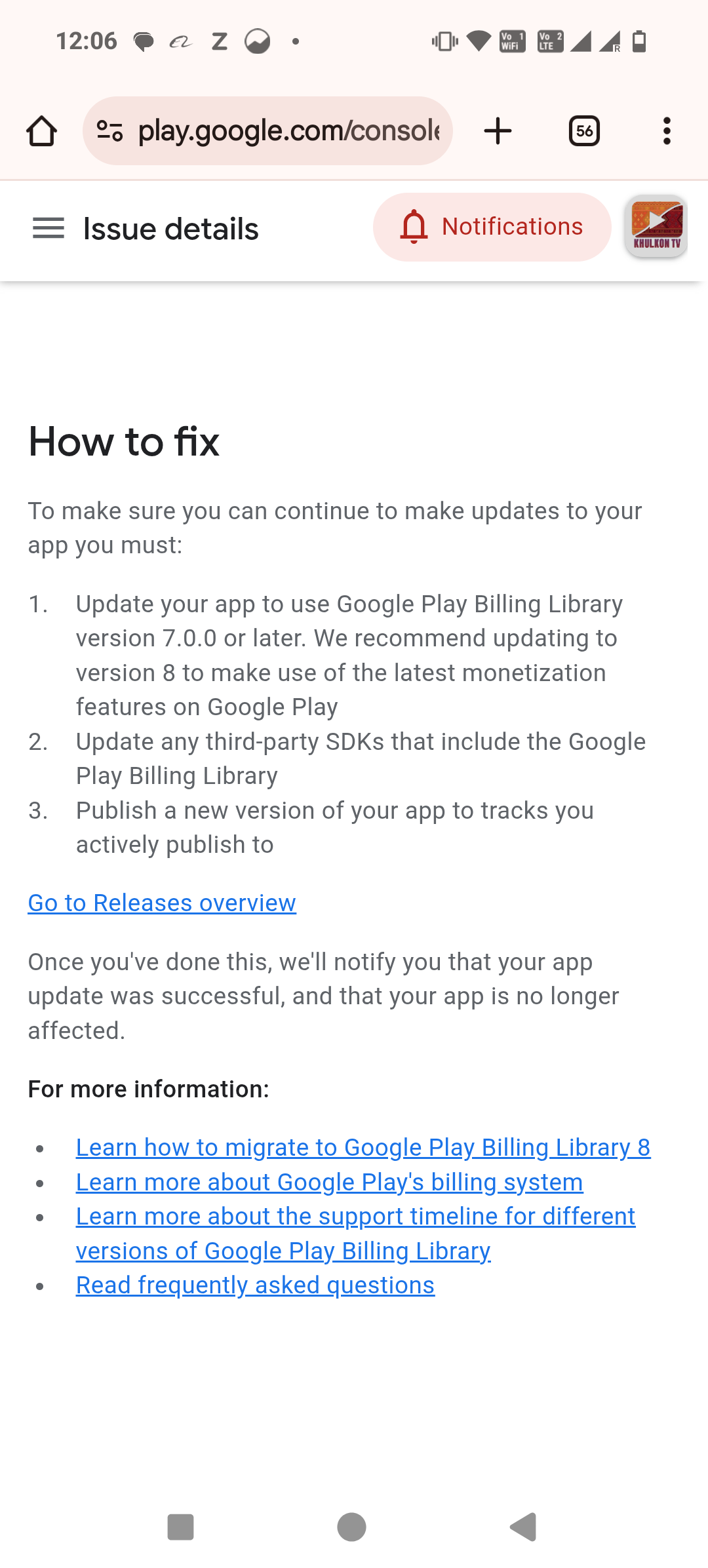Open a new browser tab
The image size is (708, 1568).
pos(498,131)
